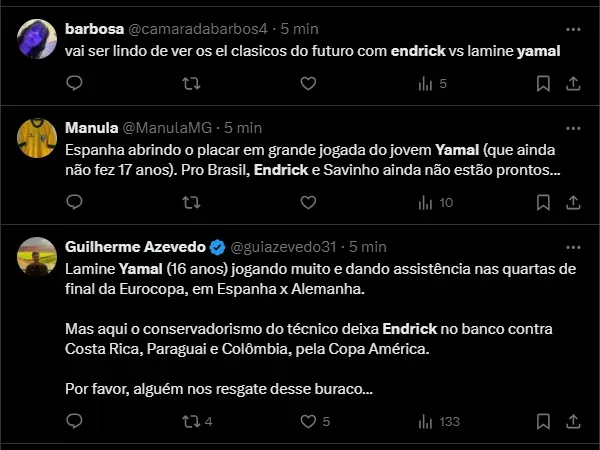Bookmark Guilherme Azevedo's tweet
600x450 pixels.
[x=542, y=422]
